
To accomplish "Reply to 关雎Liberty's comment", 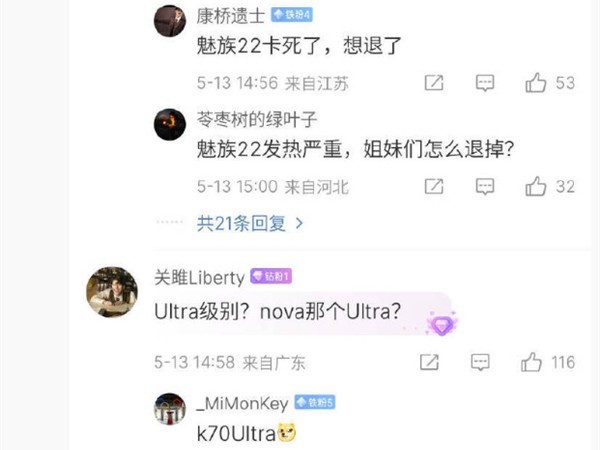I will pyautogui.click(x=481, y=361).
